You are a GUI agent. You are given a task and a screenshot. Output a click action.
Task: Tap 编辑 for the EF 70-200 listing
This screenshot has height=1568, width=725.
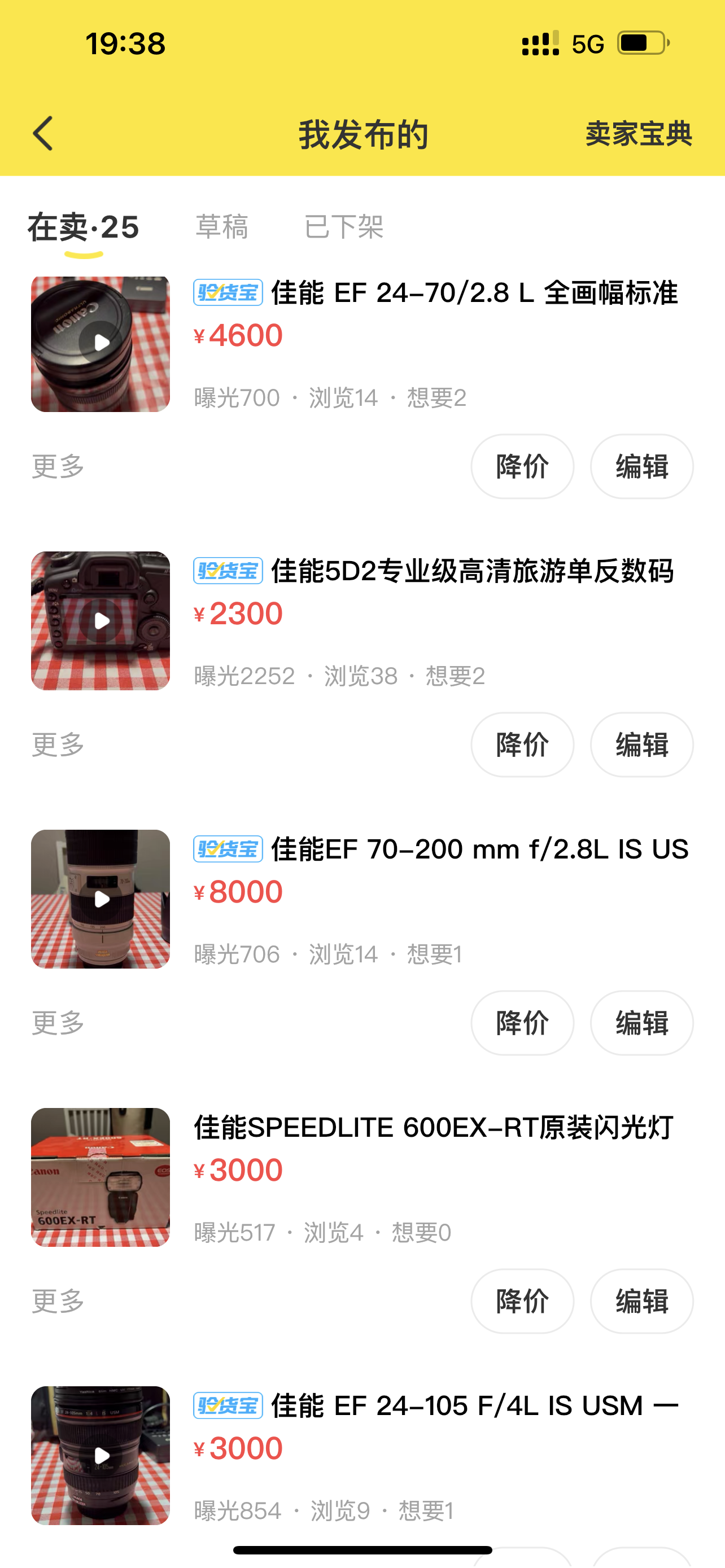pyautogui.click(x=641, y=1023)
